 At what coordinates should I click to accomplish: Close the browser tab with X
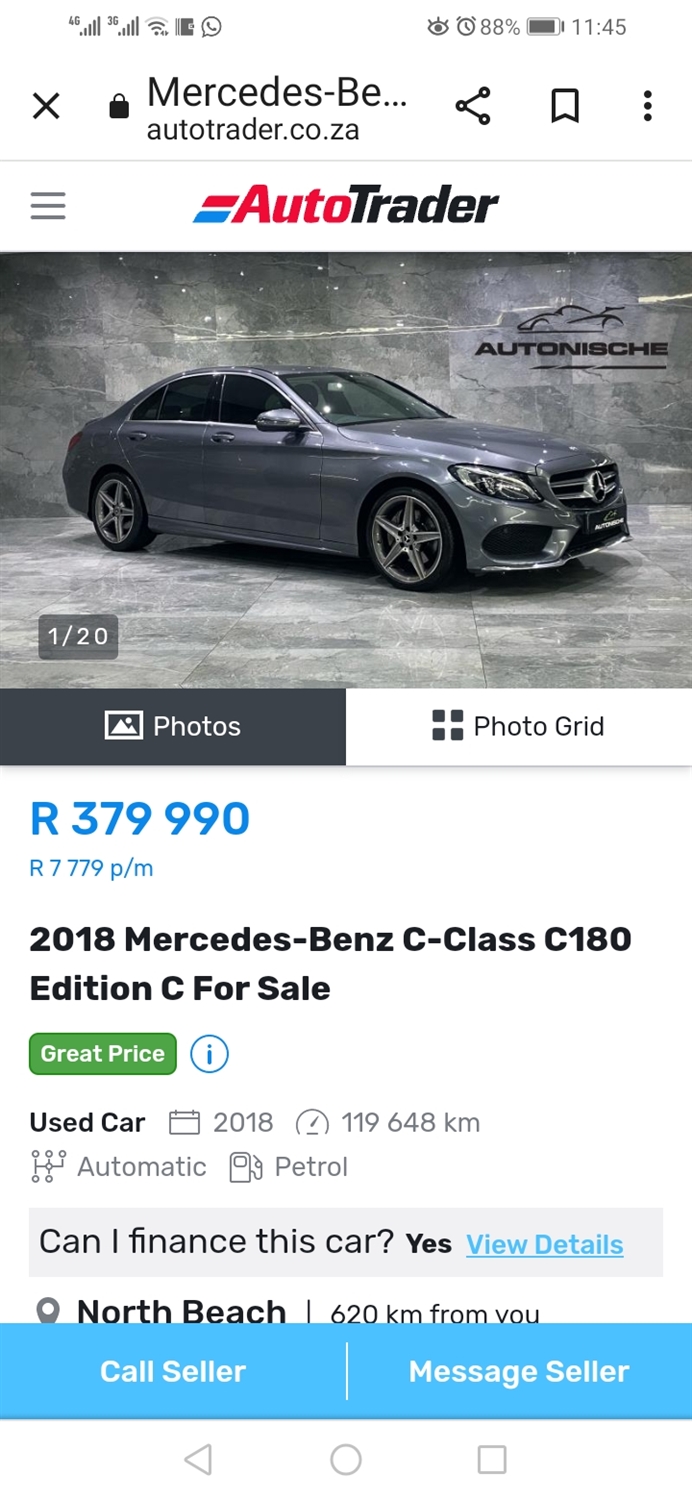[46, 106]
